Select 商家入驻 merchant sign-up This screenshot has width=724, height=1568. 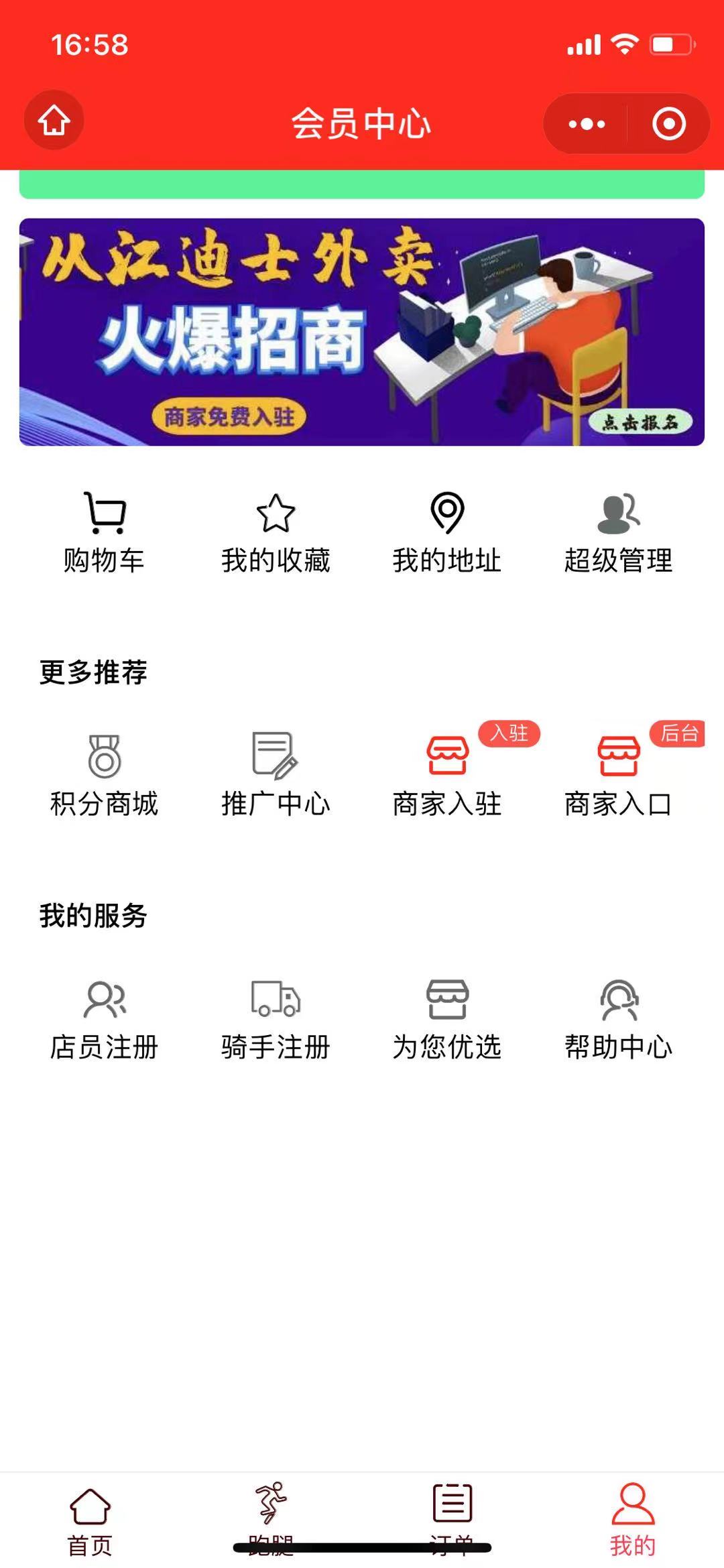click(x=447, y=776)
